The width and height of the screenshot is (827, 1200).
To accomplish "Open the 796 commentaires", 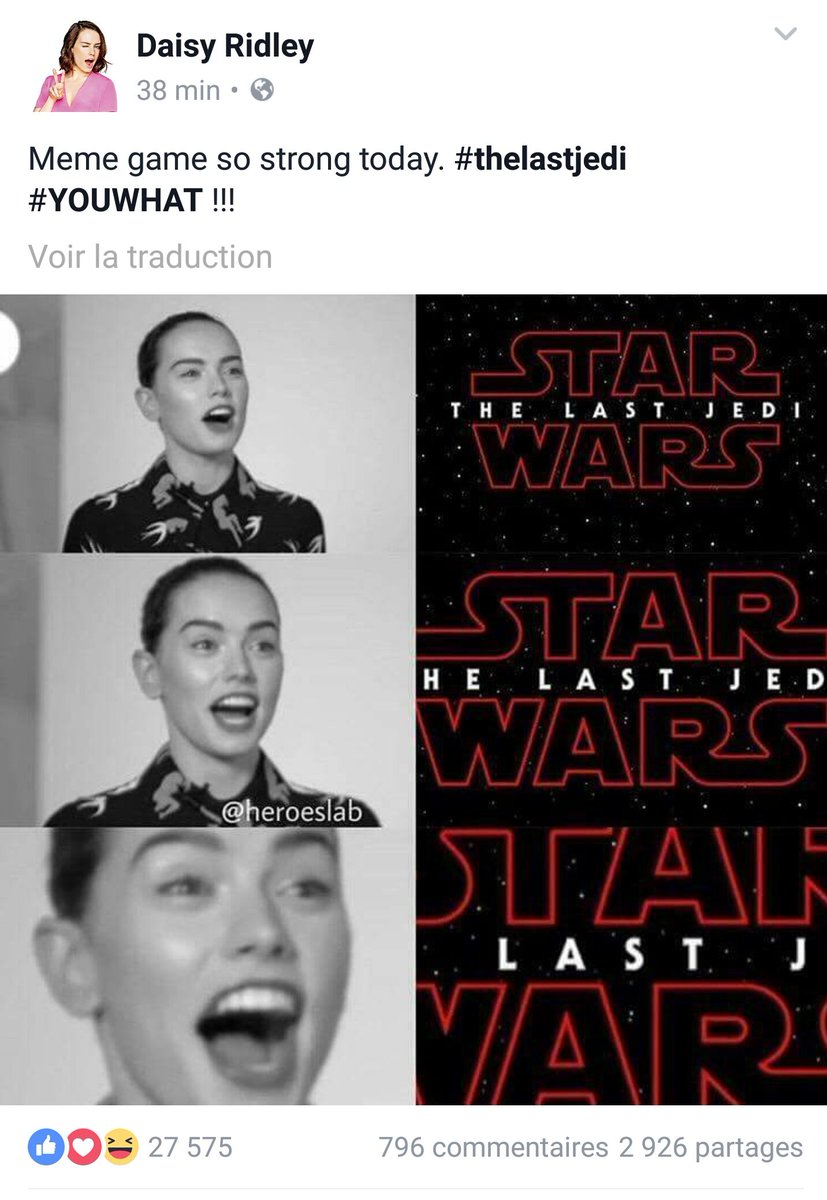I will 492,1147.
